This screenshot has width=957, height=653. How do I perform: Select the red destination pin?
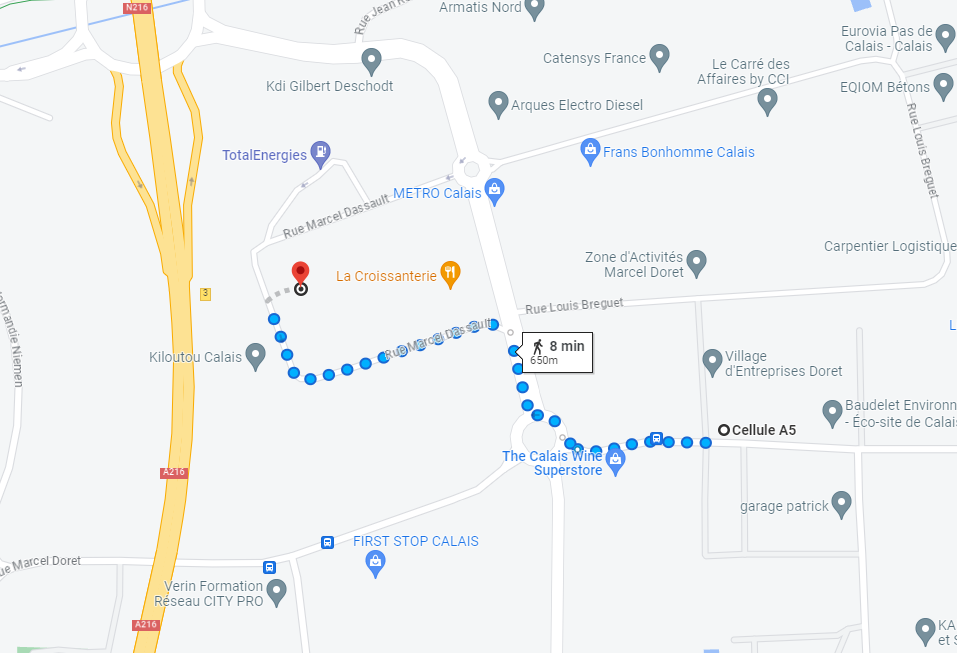[x=299, y=272]
